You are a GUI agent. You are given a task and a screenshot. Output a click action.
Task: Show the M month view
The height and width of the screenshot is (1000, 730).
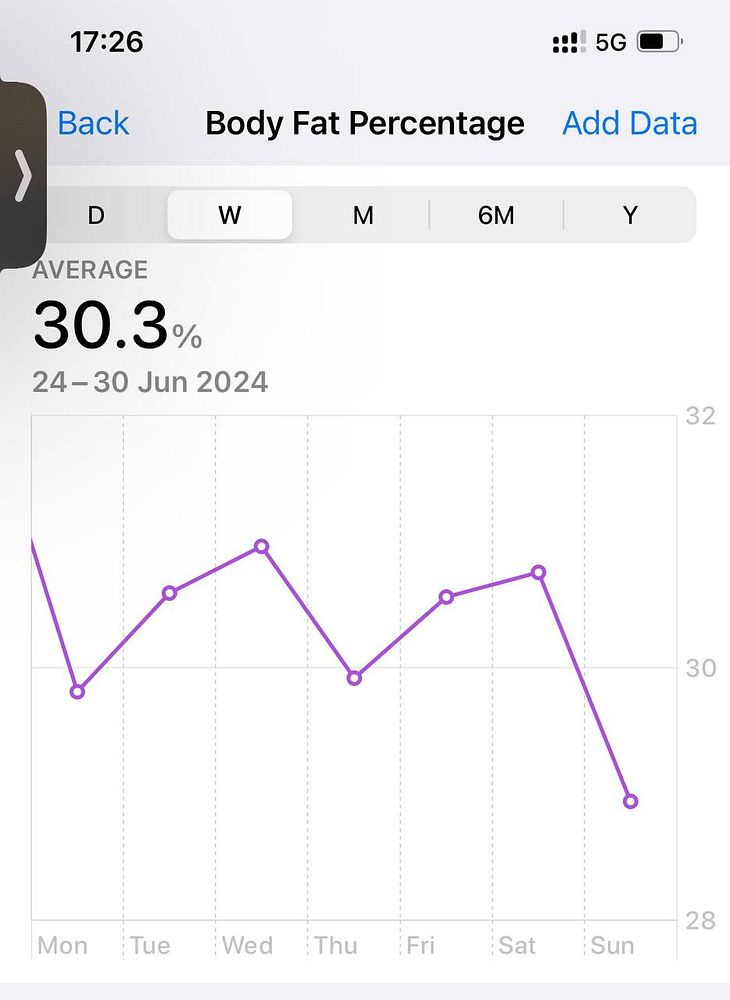pos(363,215)
